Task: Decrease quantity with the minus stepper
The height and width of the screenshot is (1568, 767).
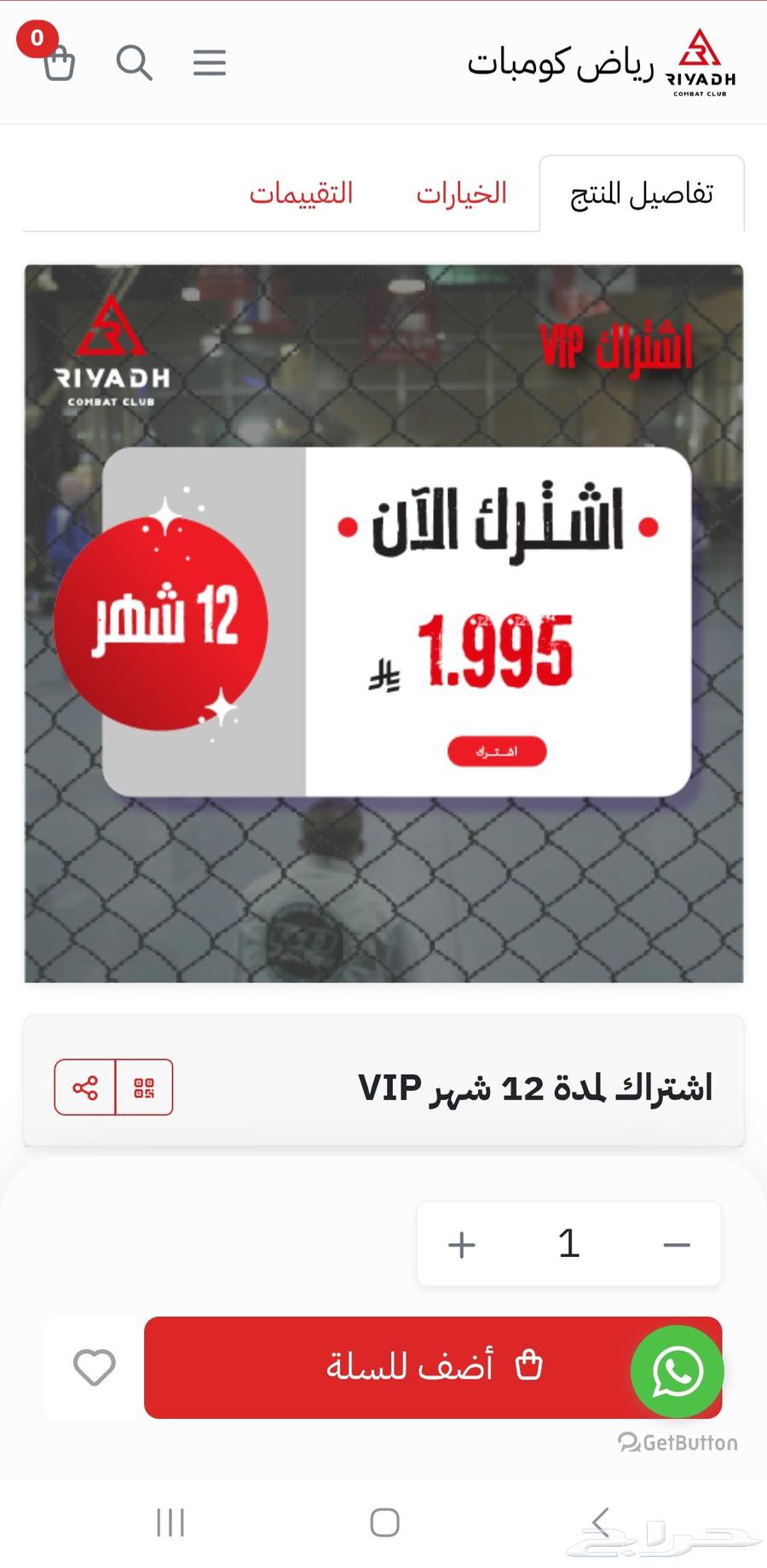Action: tap(677, 1243)
